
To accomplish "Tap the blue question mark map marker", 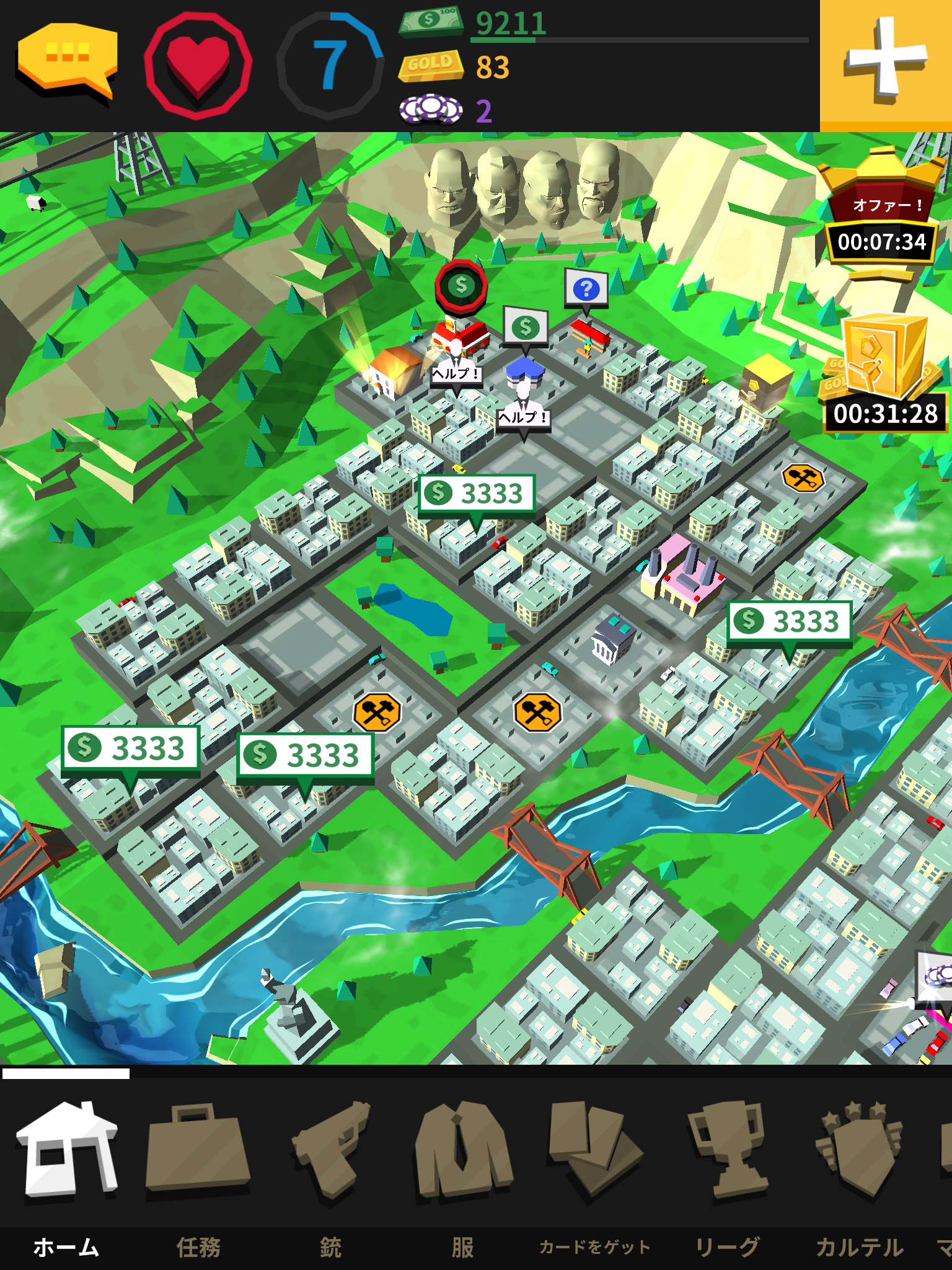I will tap(586, 289).
